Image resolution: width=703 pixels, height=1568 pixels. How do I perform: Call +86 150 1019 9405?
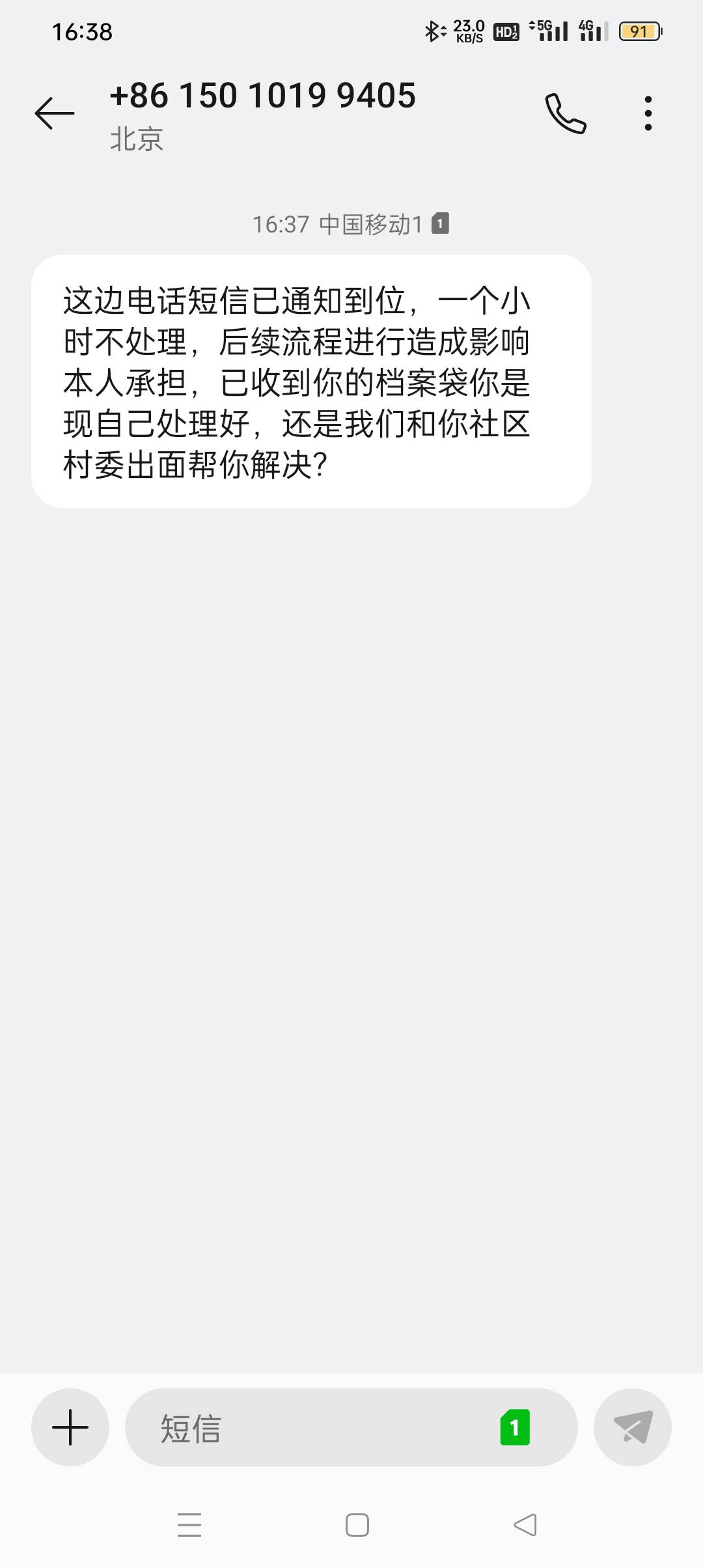coord(566,113)
